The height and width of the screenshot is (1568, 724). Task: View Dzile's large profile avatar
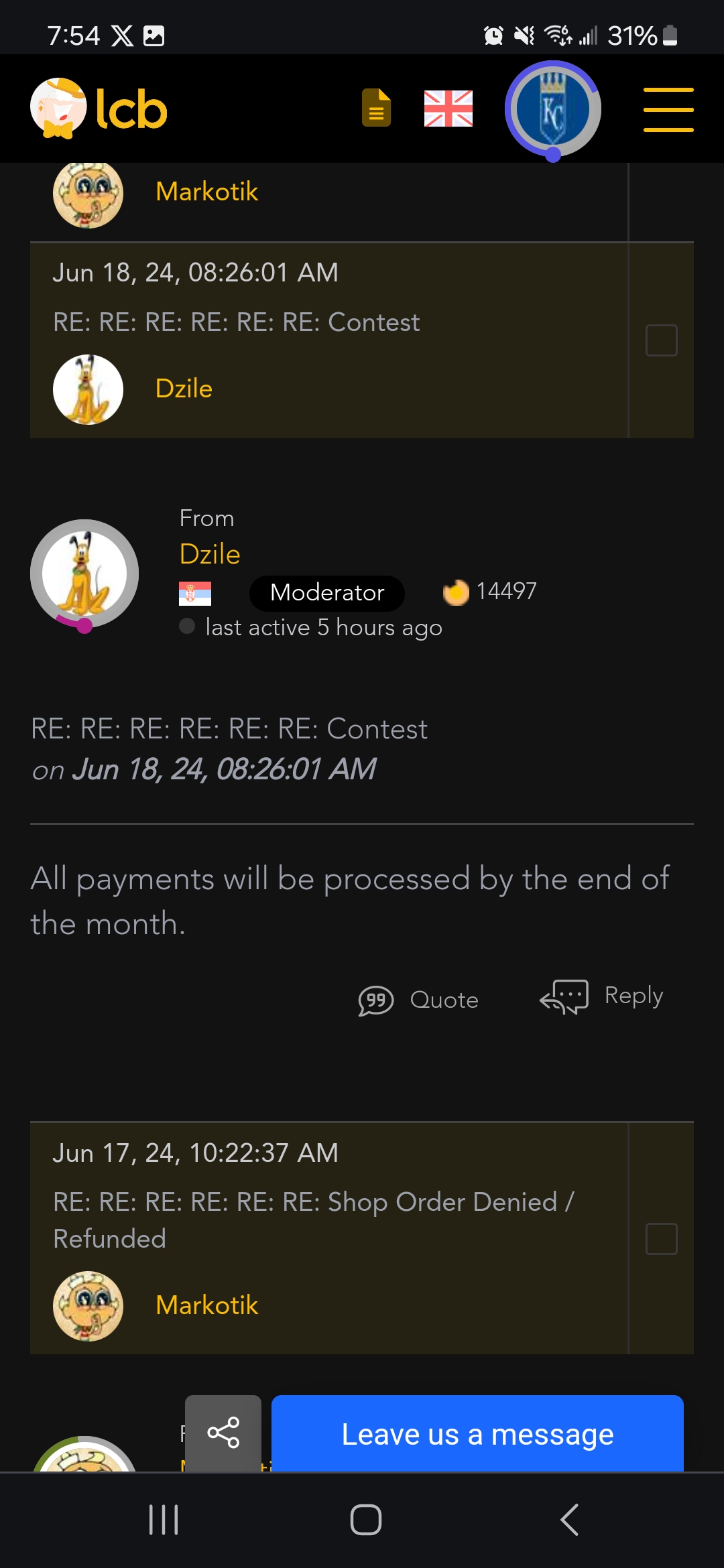click(84, 574)
